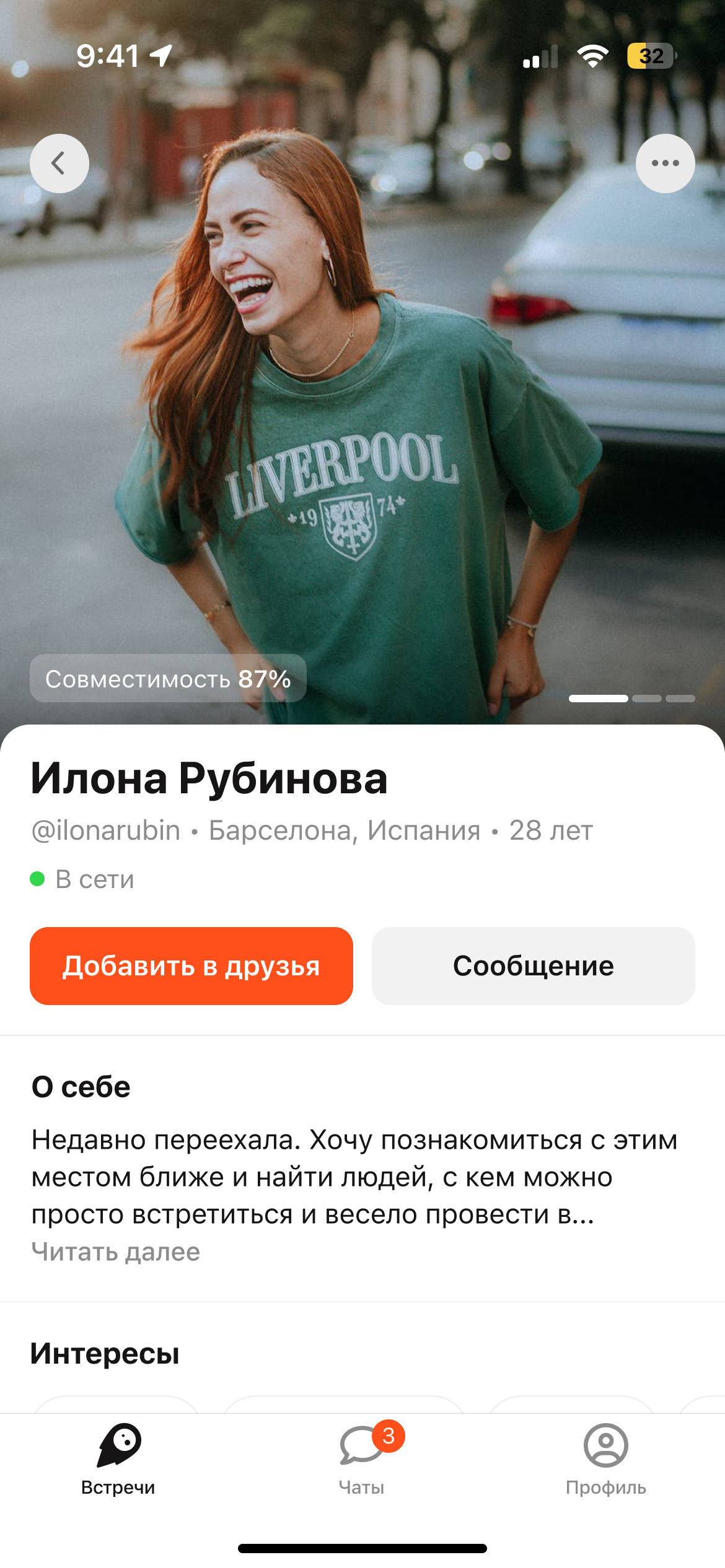Expand the bio with Читать далее

116,1252
